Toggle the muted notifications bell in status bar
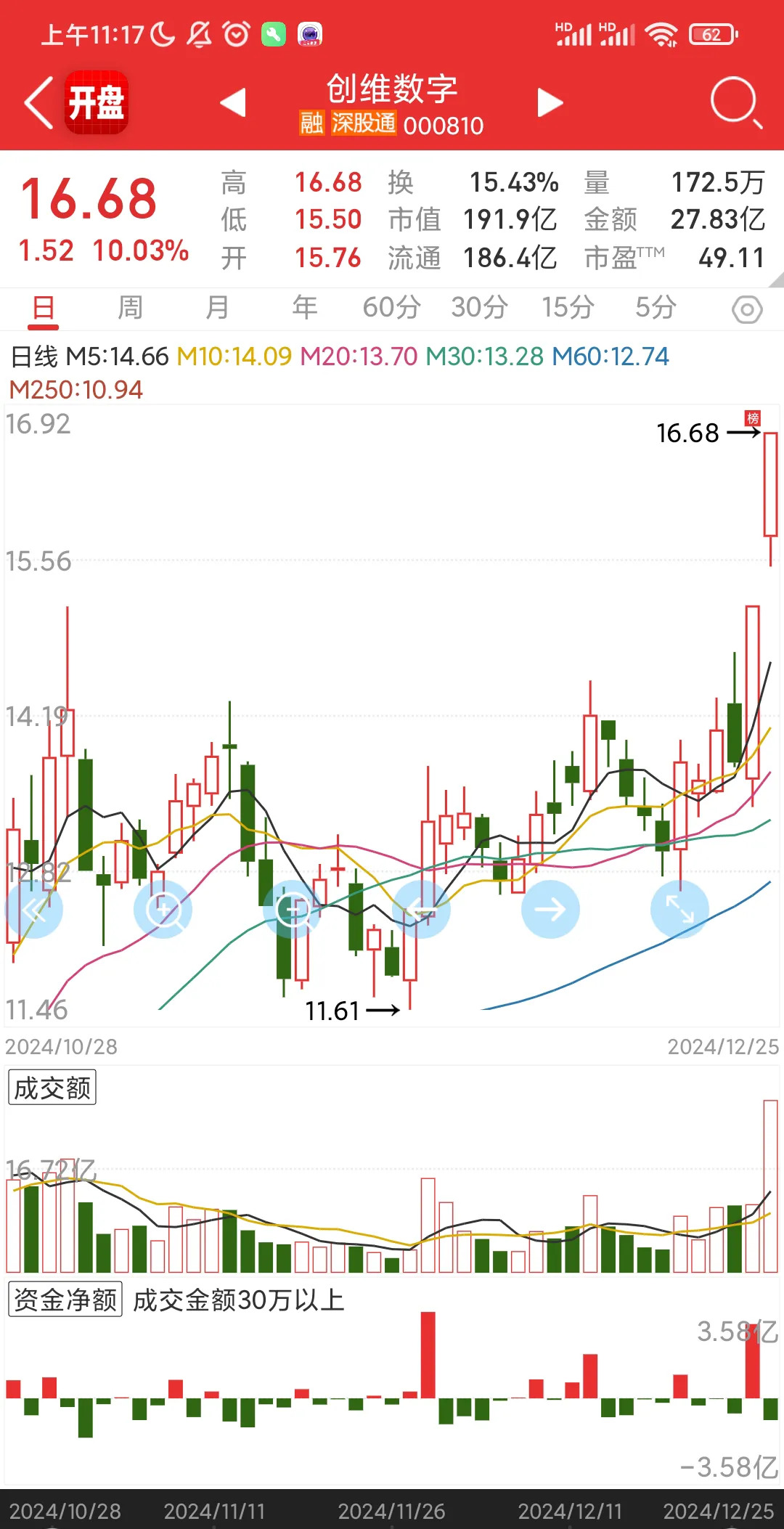Screen dimensions: 784x1529 click(x=200, y=33)
